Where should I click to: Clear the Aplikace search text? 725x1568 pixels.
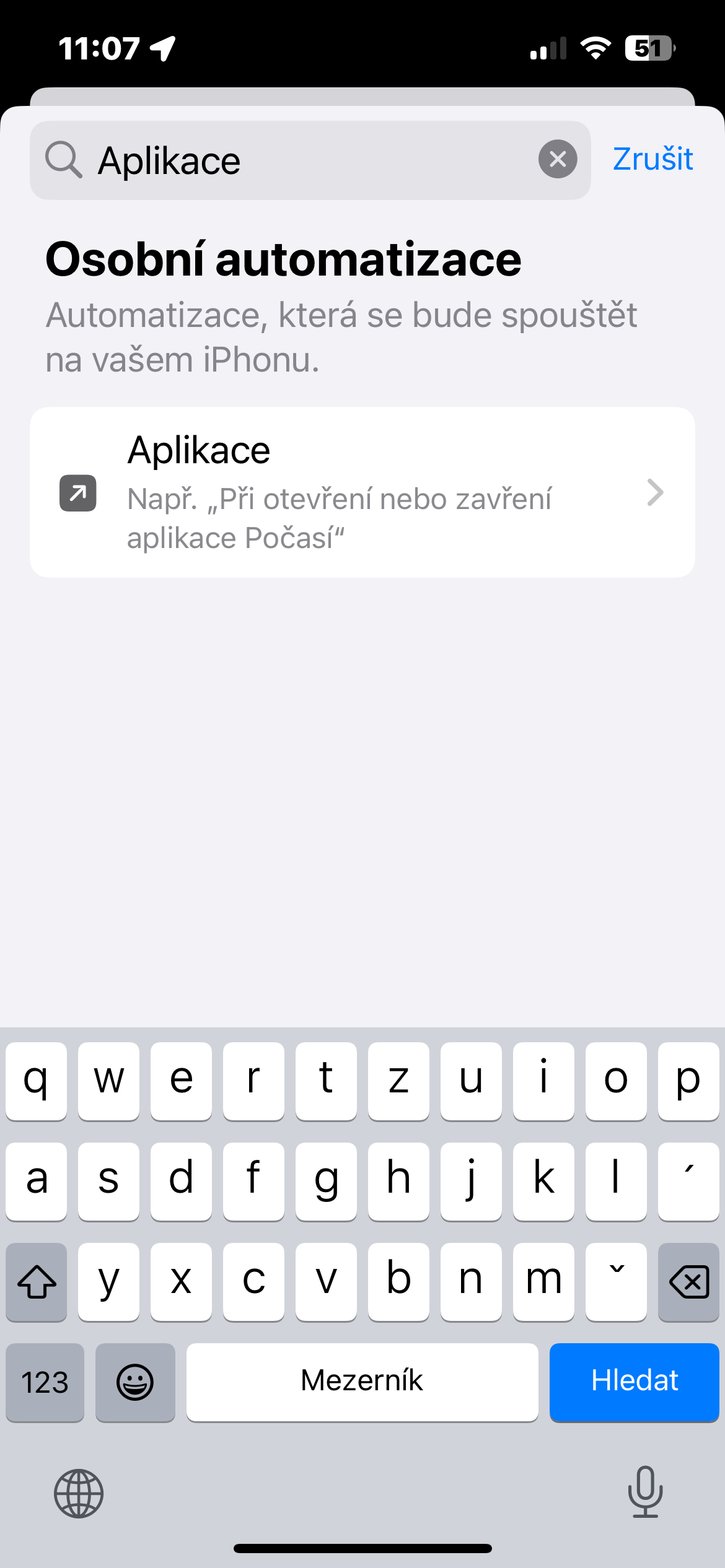coord(558,160)
